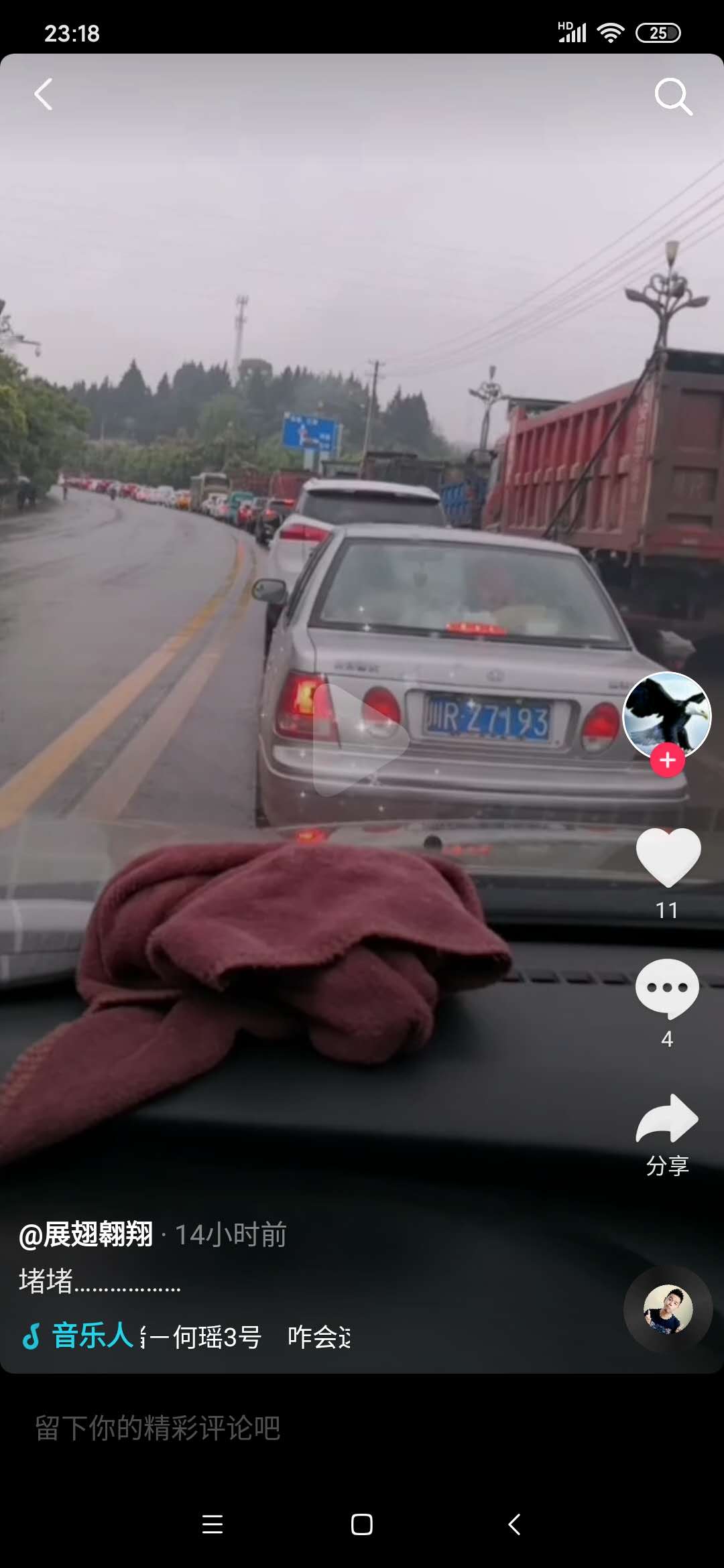Open the comments bubble
Viewport: 724px width, 1568px height.
point(667,988)
